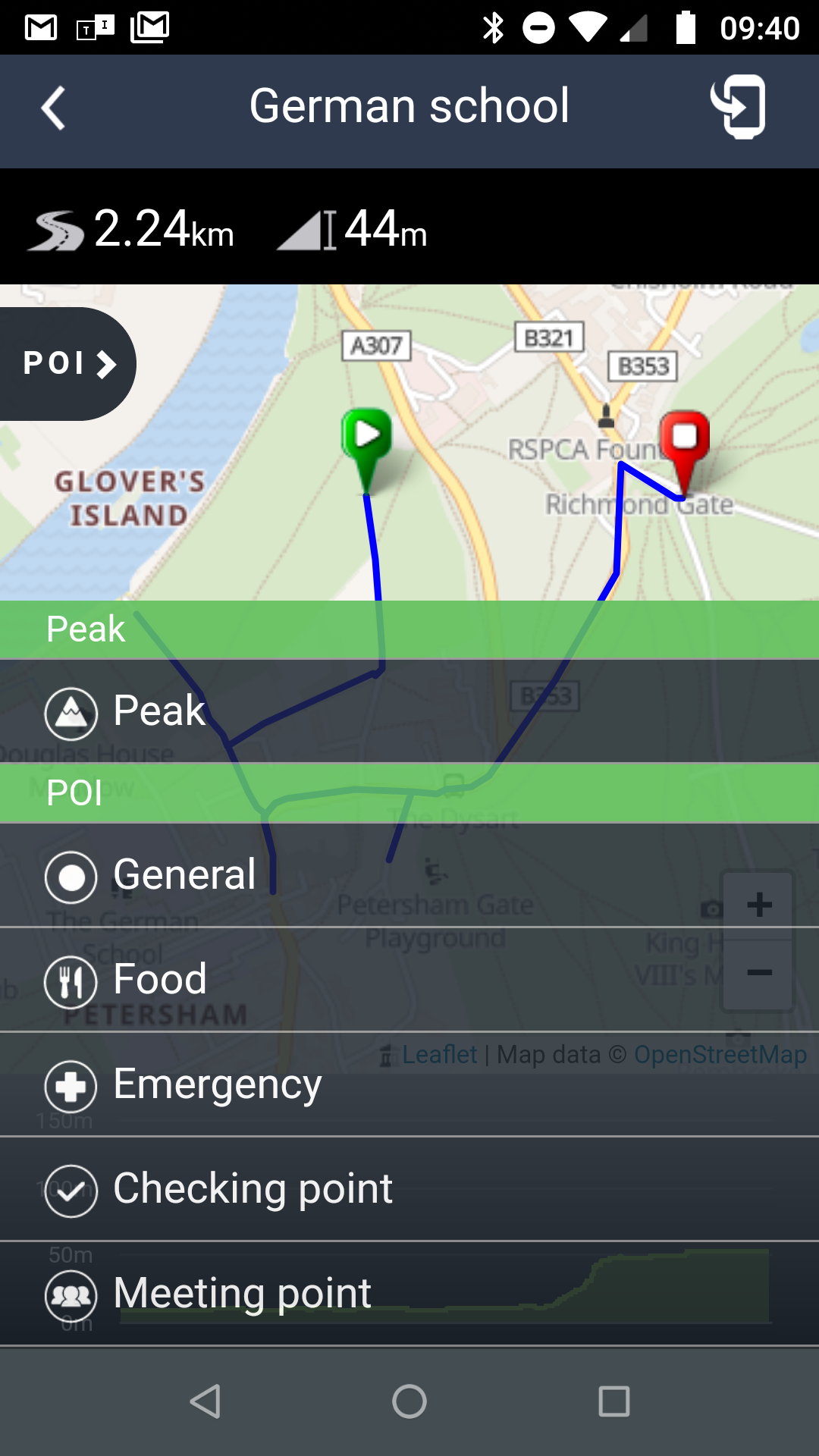Open system recent apps

(x=613, y=1401)
